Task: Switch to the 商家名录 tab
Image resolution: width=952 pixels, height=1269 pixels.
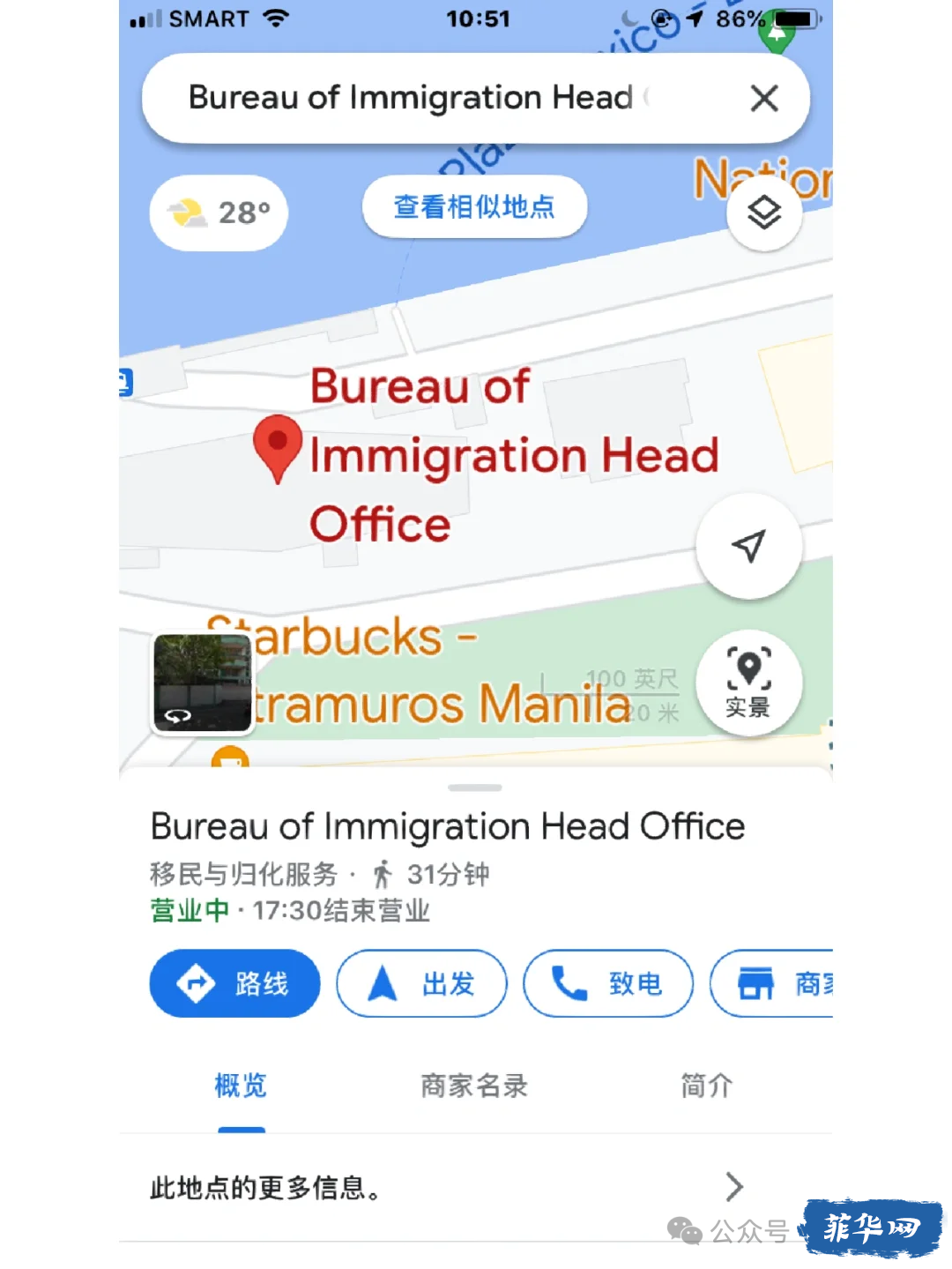Action: 474,1086
